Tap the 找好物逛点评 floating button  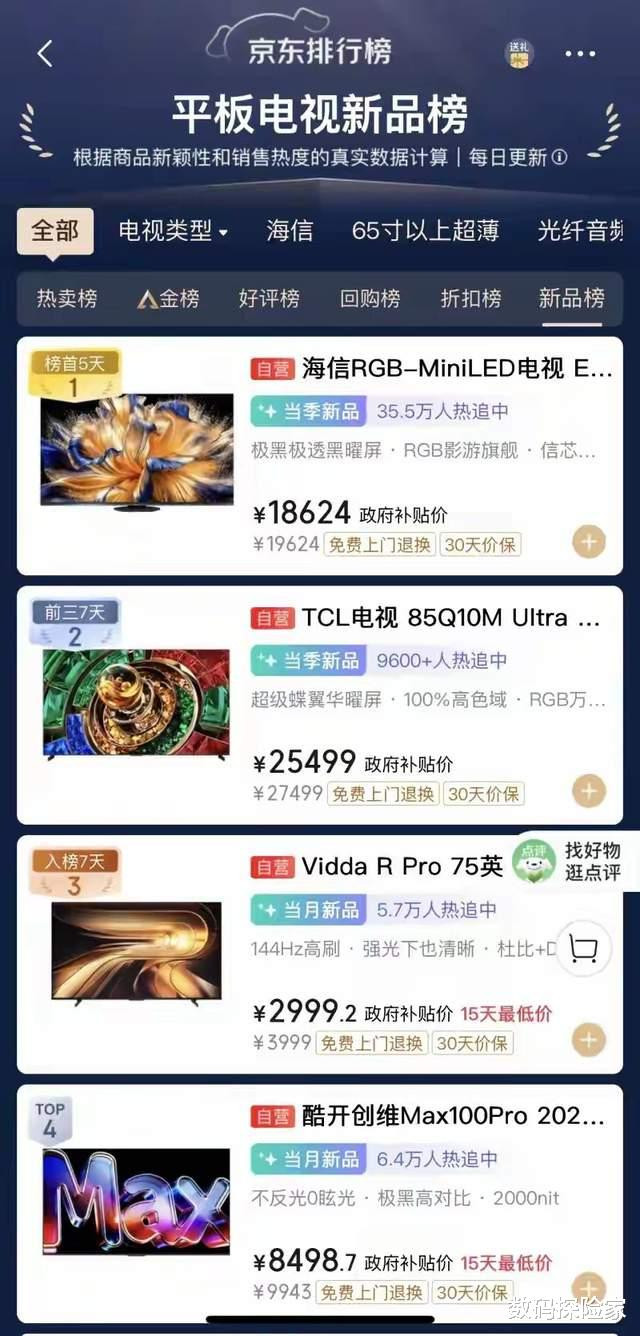point(568,861)
